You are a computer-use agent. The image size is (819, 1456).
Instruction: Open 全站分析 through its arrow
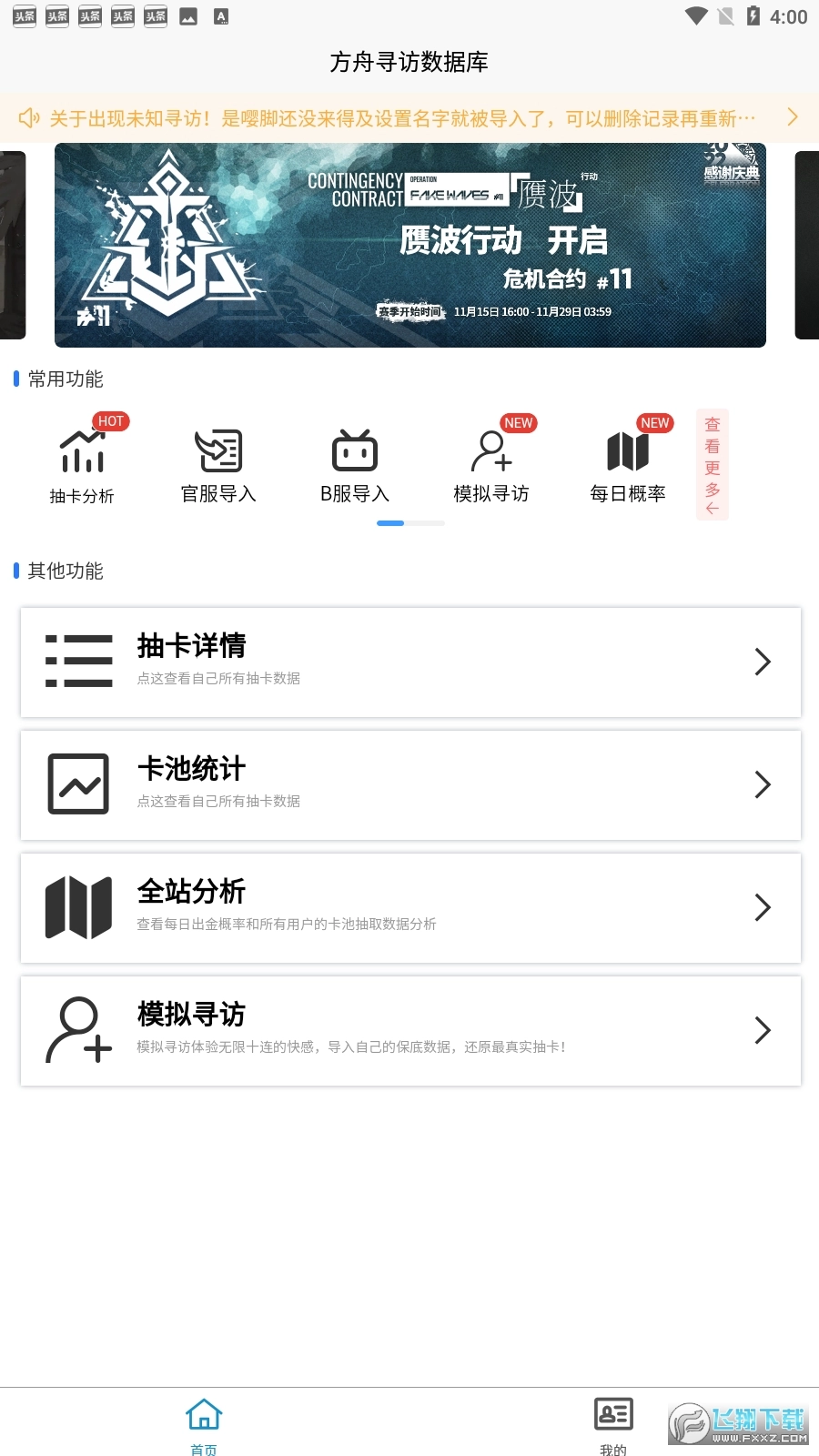(763, 907)
